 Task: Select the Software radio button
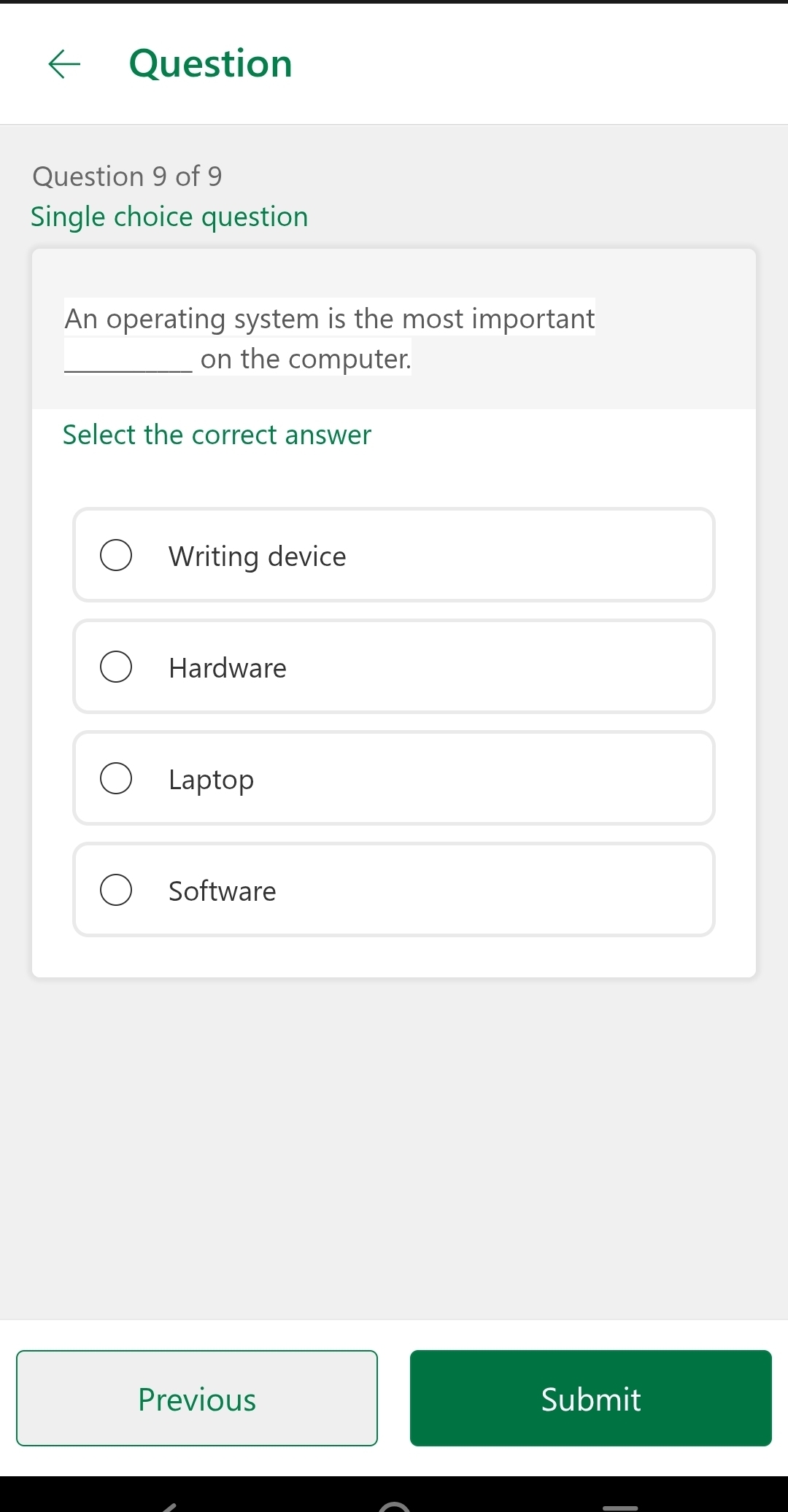coord(116,889)
